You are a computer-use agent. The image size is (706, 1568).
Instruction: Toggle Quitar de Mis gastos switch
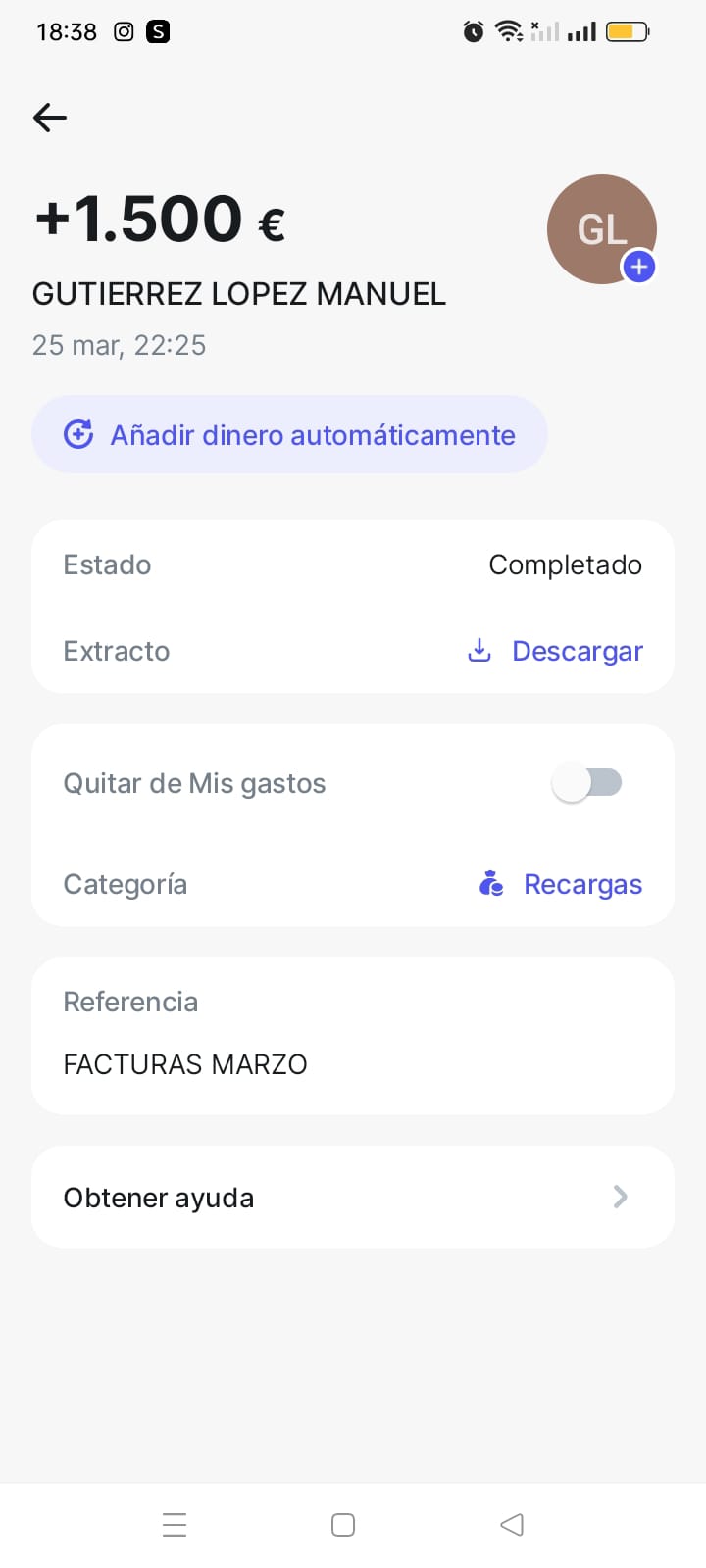[586, 783]
